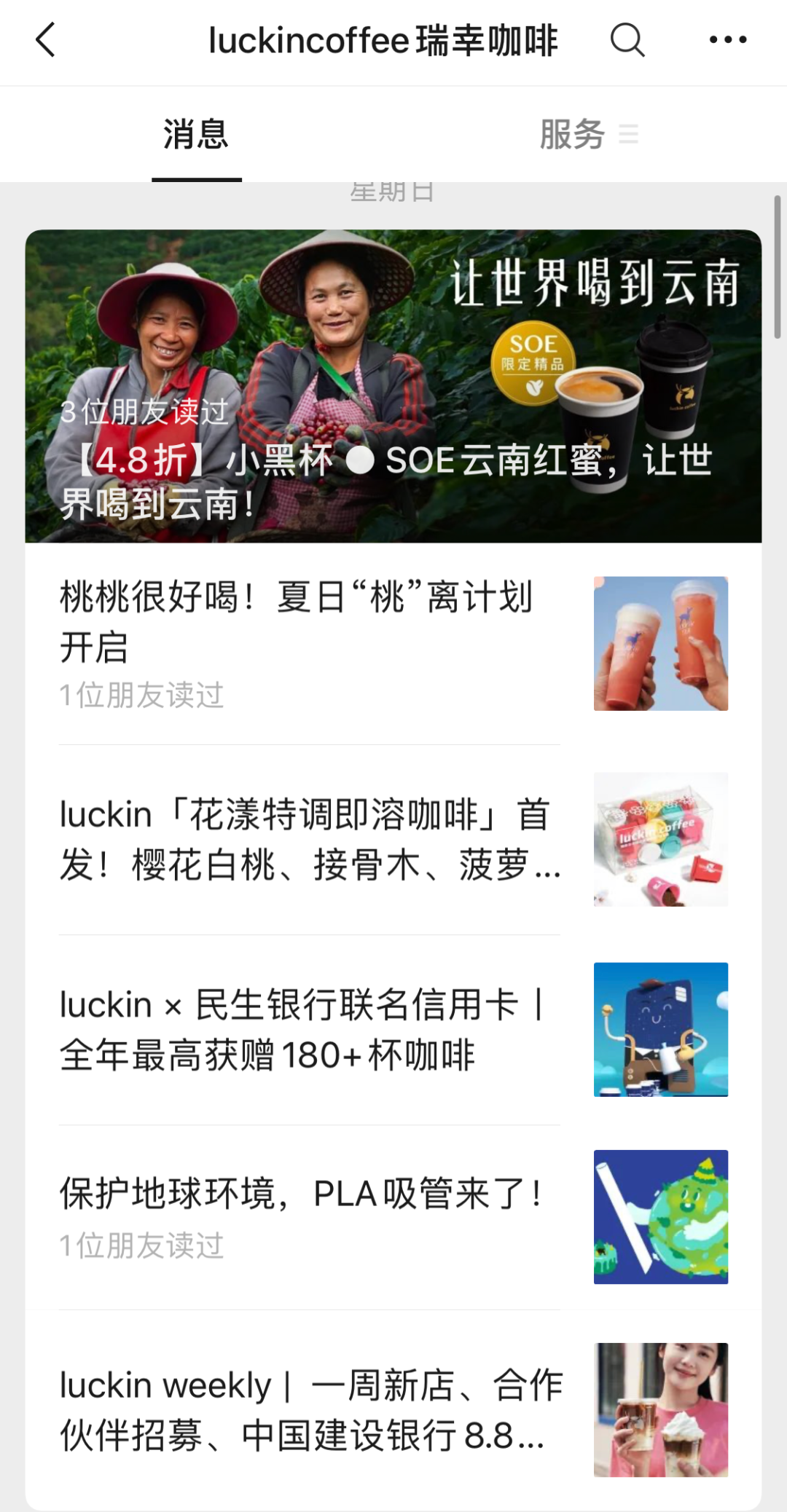This screenshot has width=787, height=1512.
Task: Open the three-dot more options menu
Action: [727, 40]
